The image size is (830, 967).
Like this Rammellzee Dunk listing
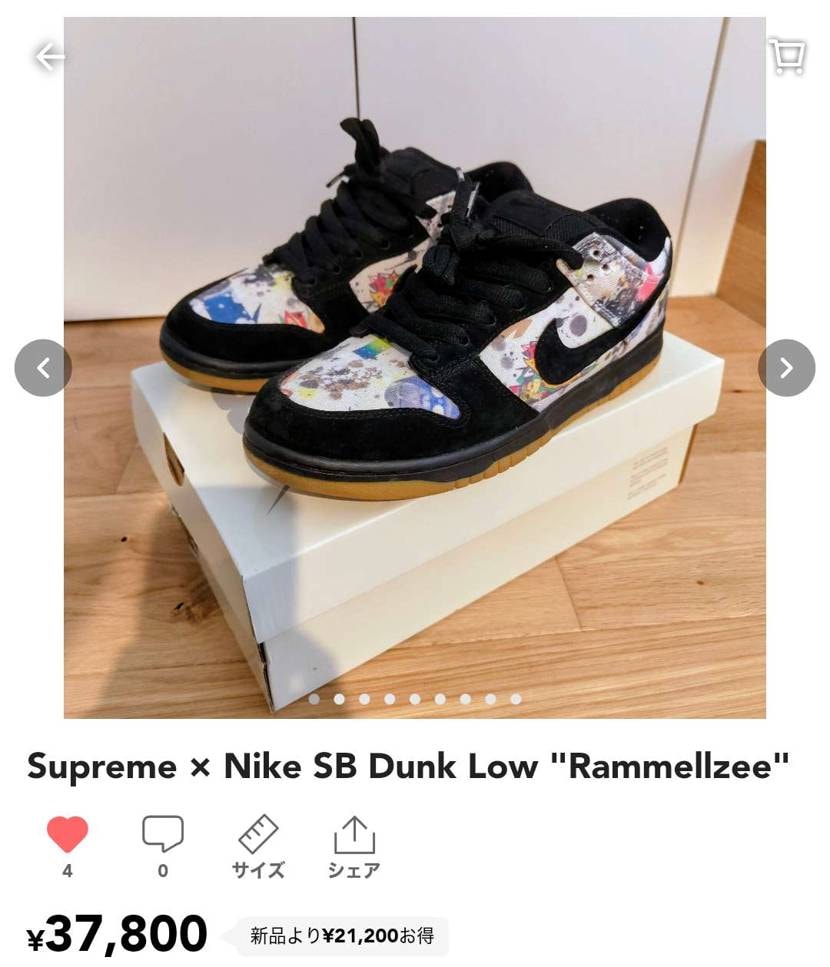click(x=67, y=835)
